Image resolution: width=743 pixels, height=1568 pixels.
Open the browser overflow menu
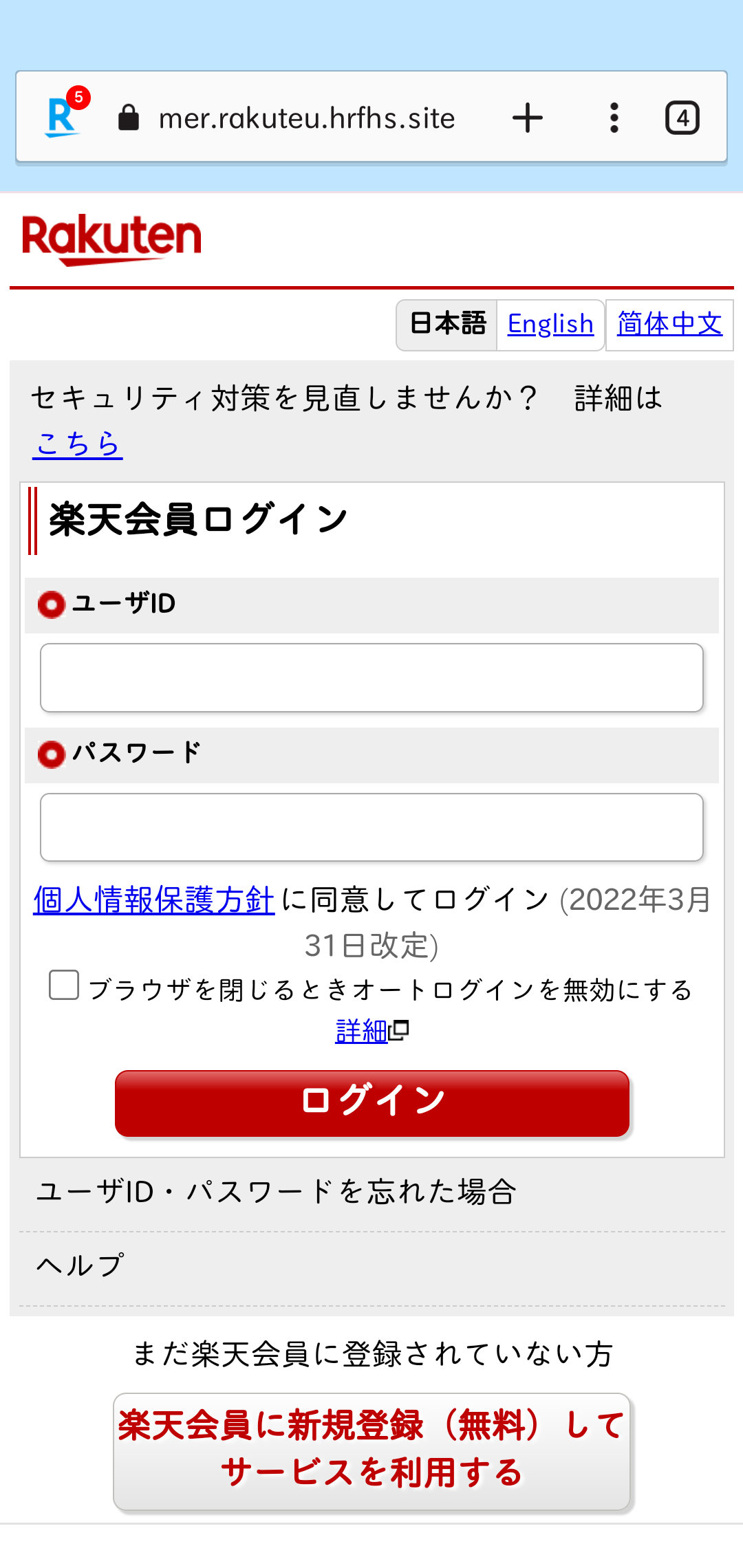pos(614,118)
